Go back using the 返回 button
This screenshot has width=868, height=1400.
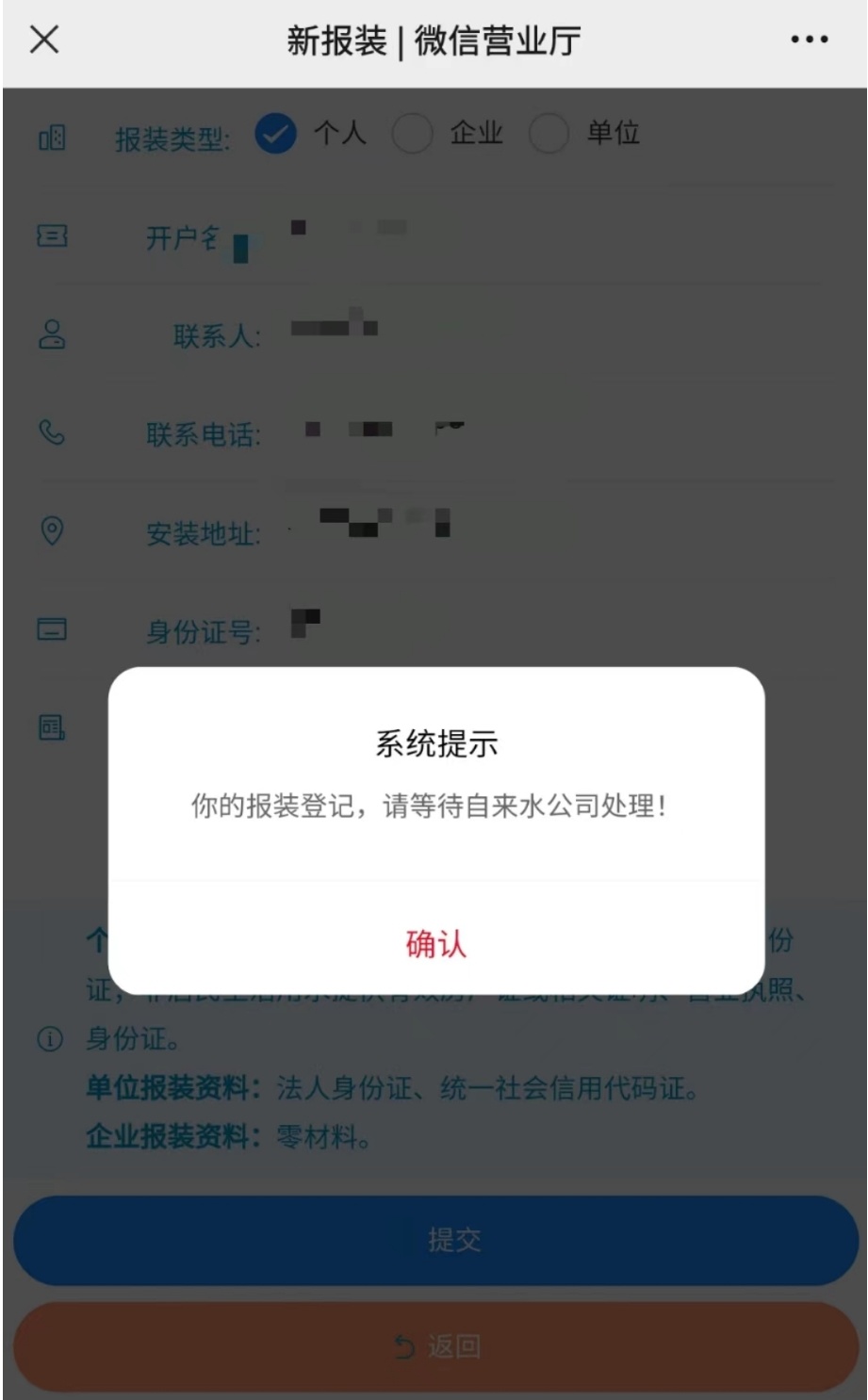435,1347
